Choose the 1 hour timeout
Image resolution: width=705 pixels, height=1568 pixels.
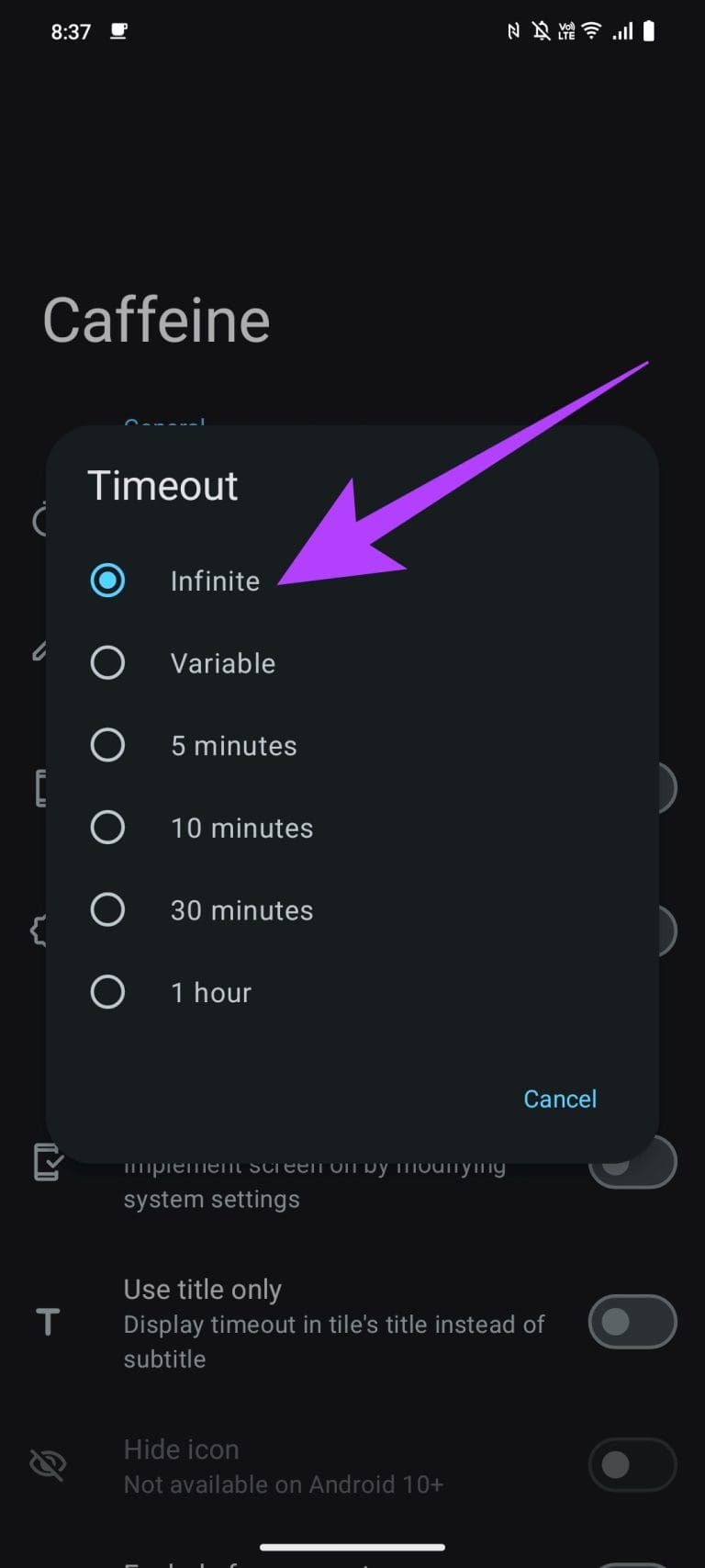[x=108, y=992]
